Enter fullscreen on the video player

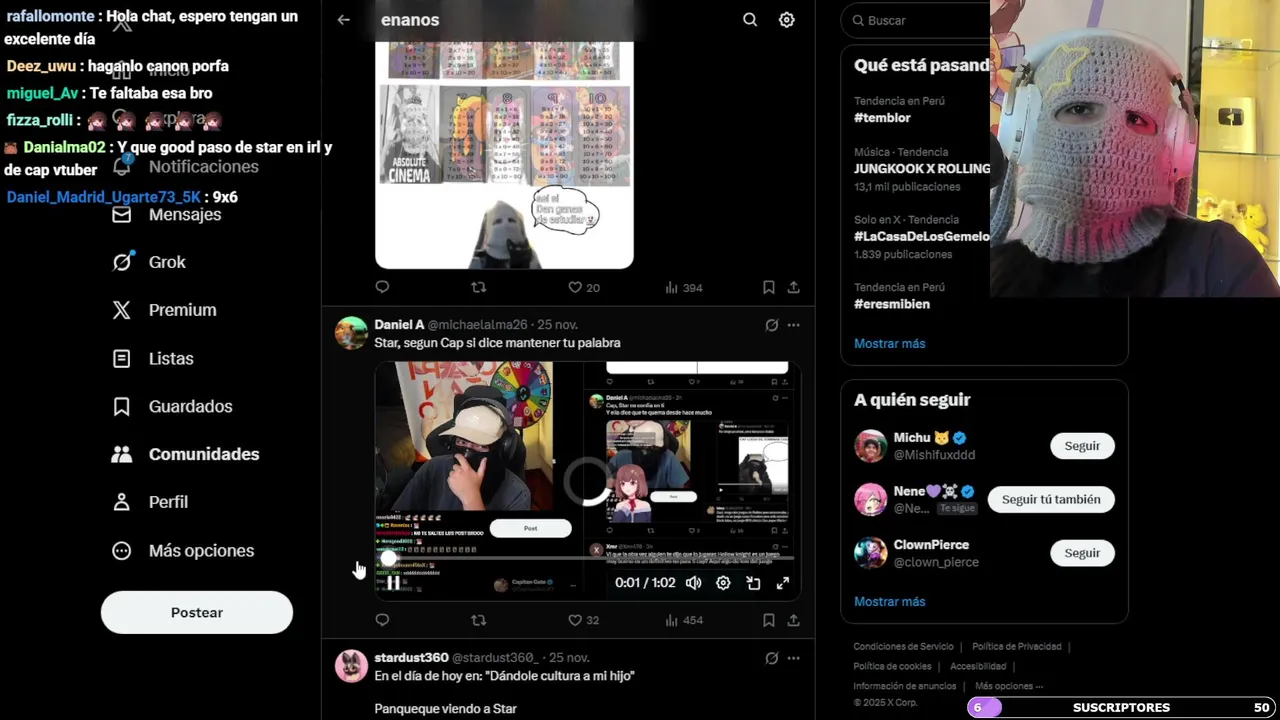(783, 583)
